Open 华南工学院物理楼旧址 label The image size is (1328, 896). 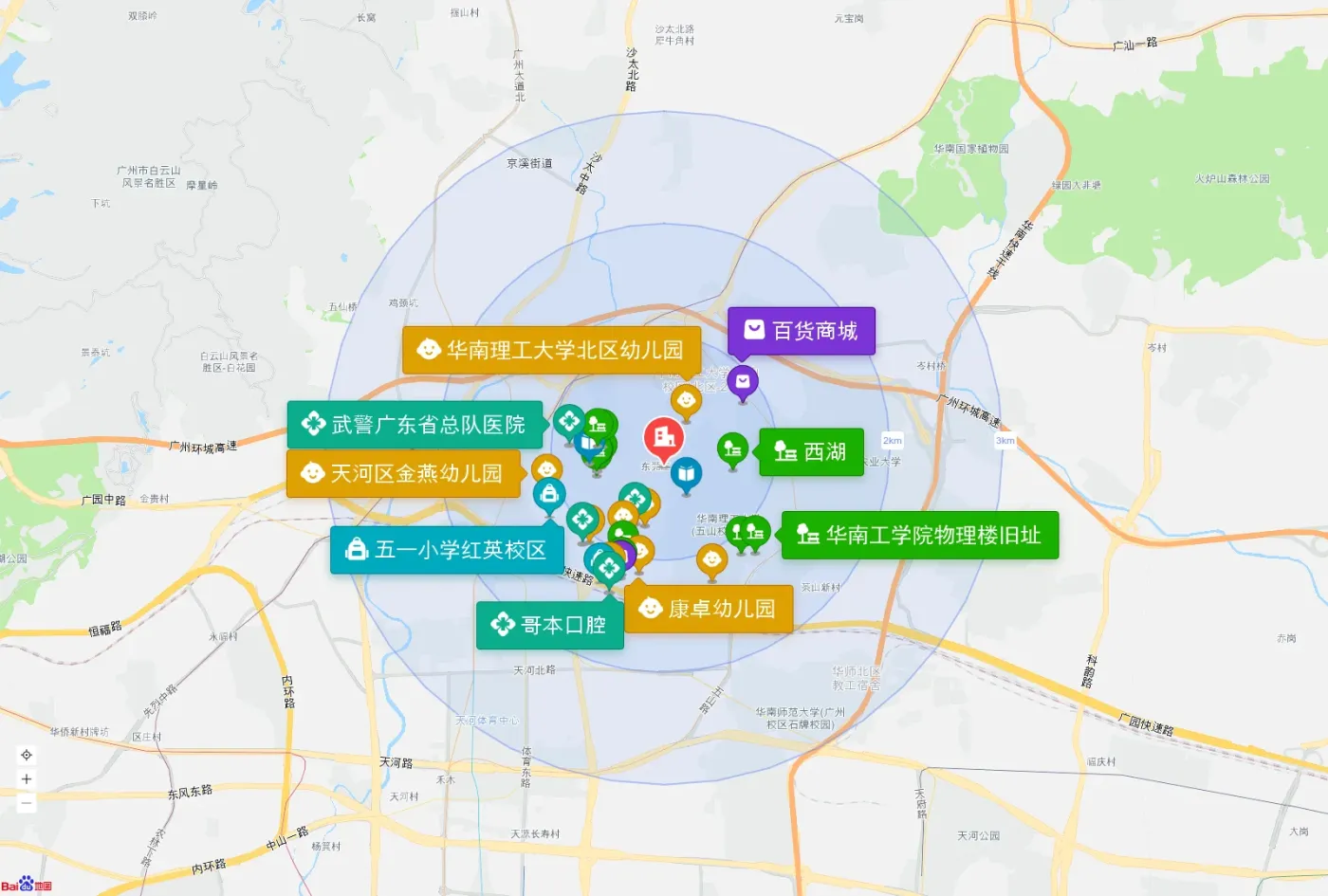919,536
